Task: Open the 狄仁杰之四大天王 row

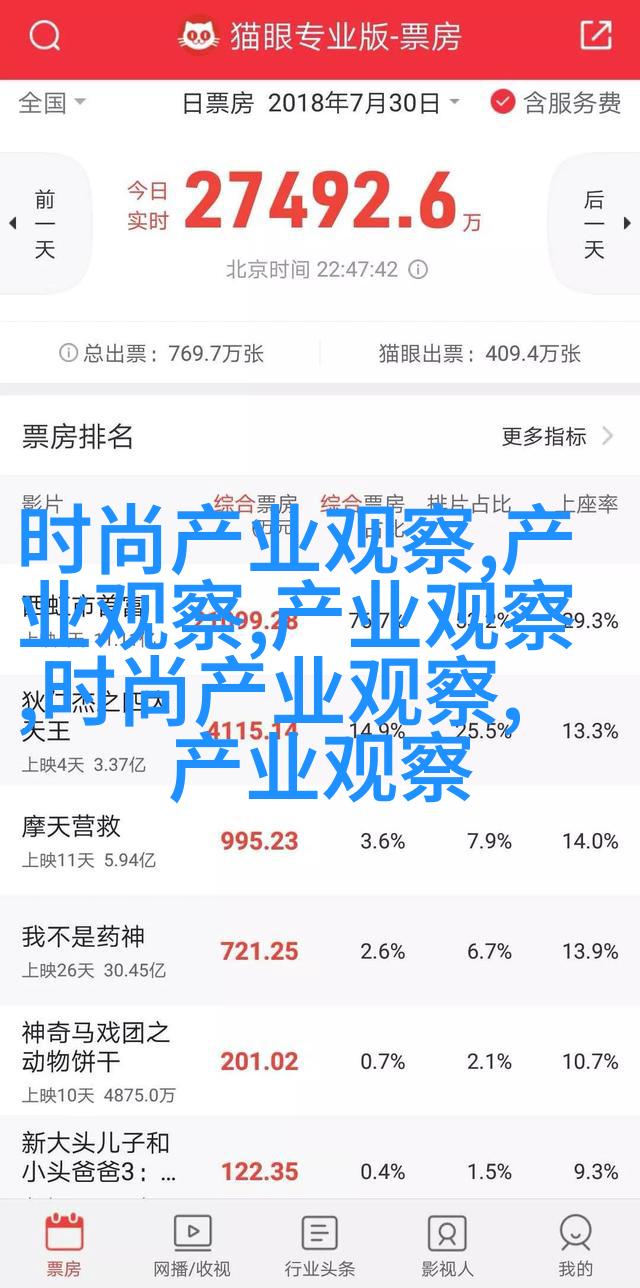Action: [320, 730]
